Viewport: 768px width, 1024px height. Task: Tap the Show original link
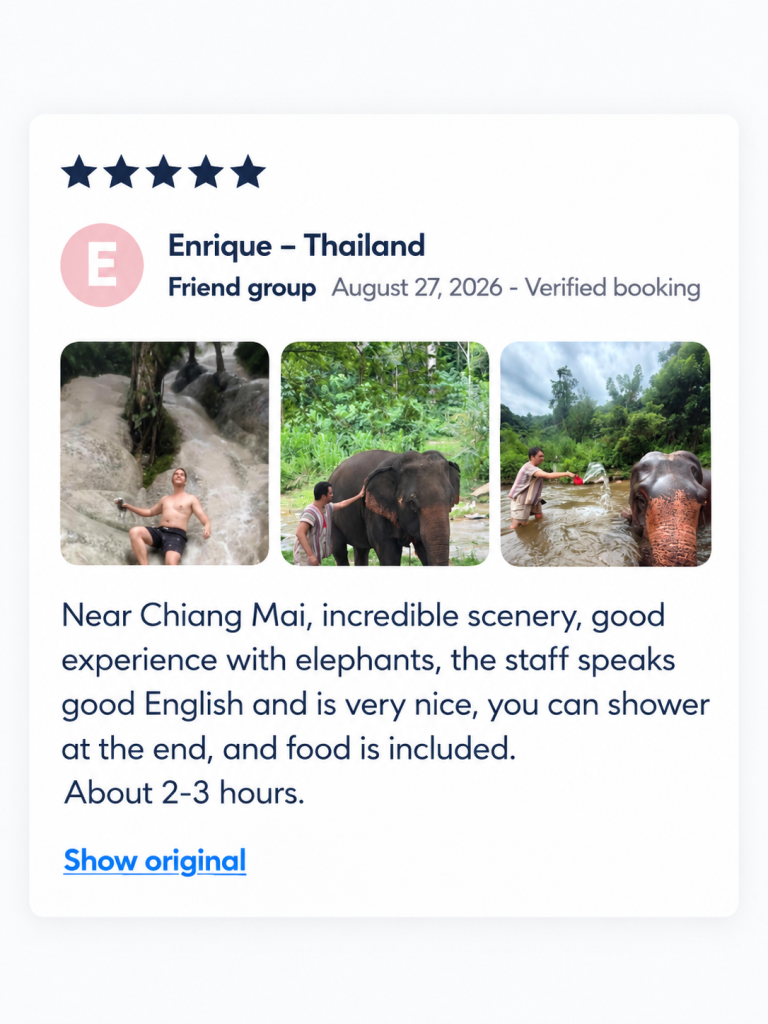(x=155, y=861)
